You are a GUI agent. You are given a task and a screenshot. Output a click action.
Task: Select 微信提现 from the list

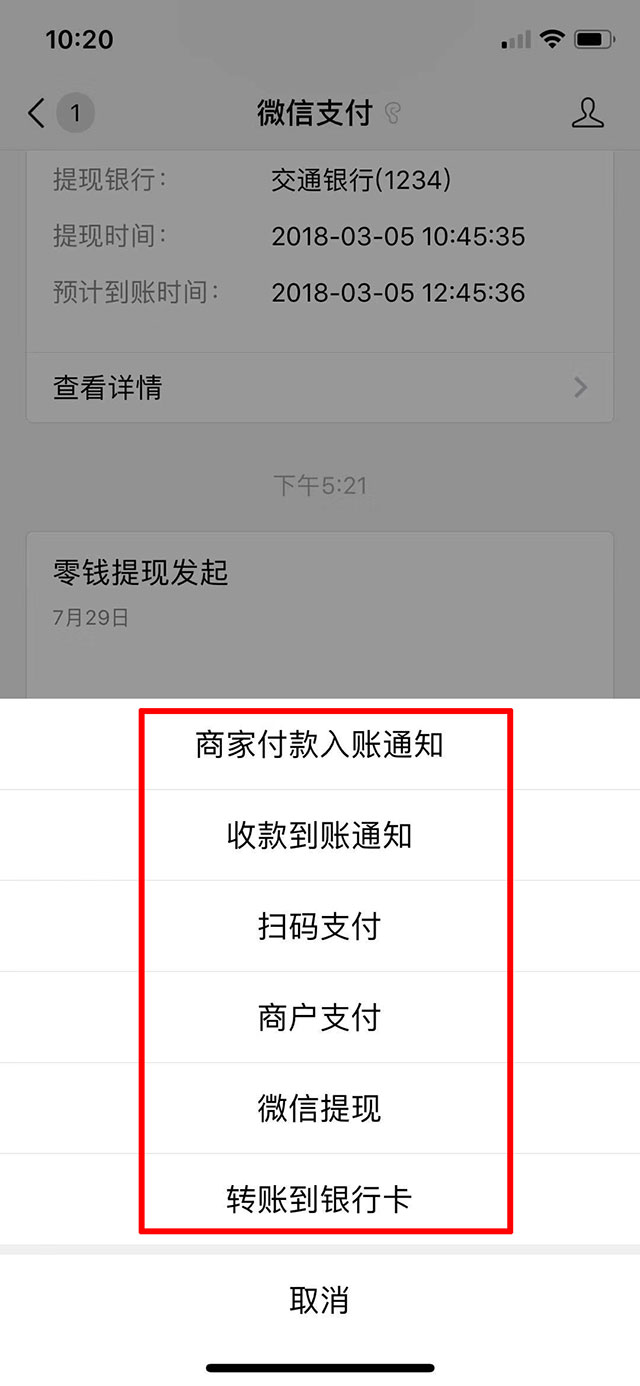tap(319, 1109)
